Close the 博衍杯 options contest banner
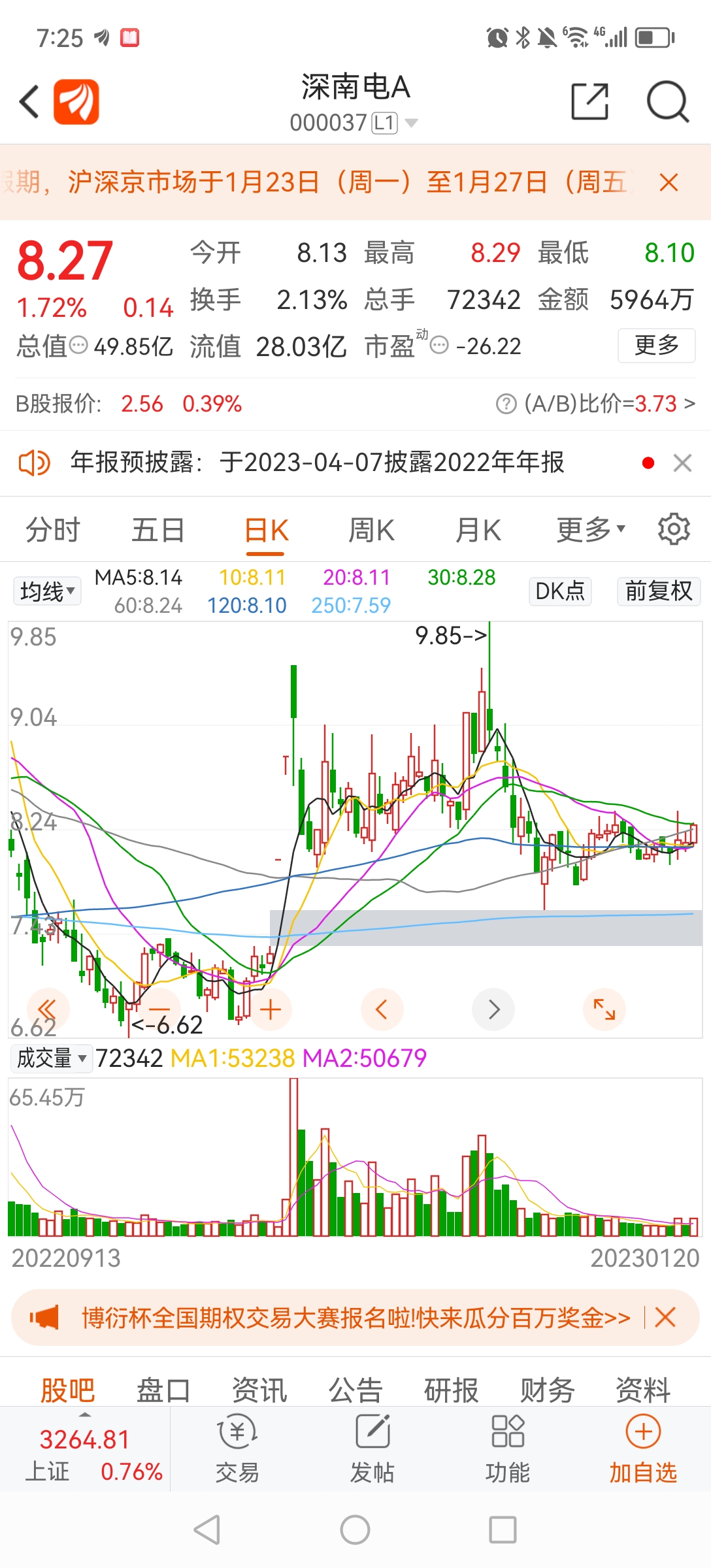 665,1317
